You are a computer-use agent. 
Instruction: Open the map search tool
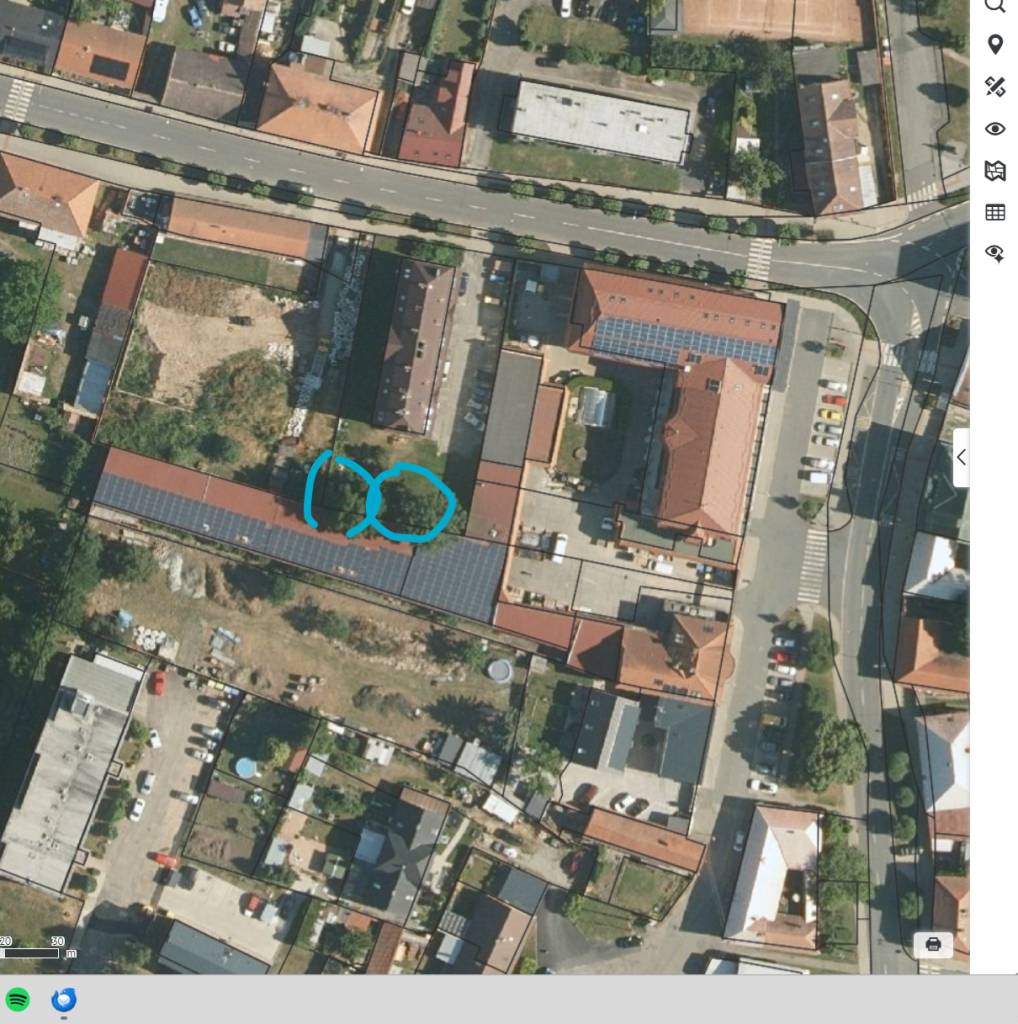click(995, 6)
